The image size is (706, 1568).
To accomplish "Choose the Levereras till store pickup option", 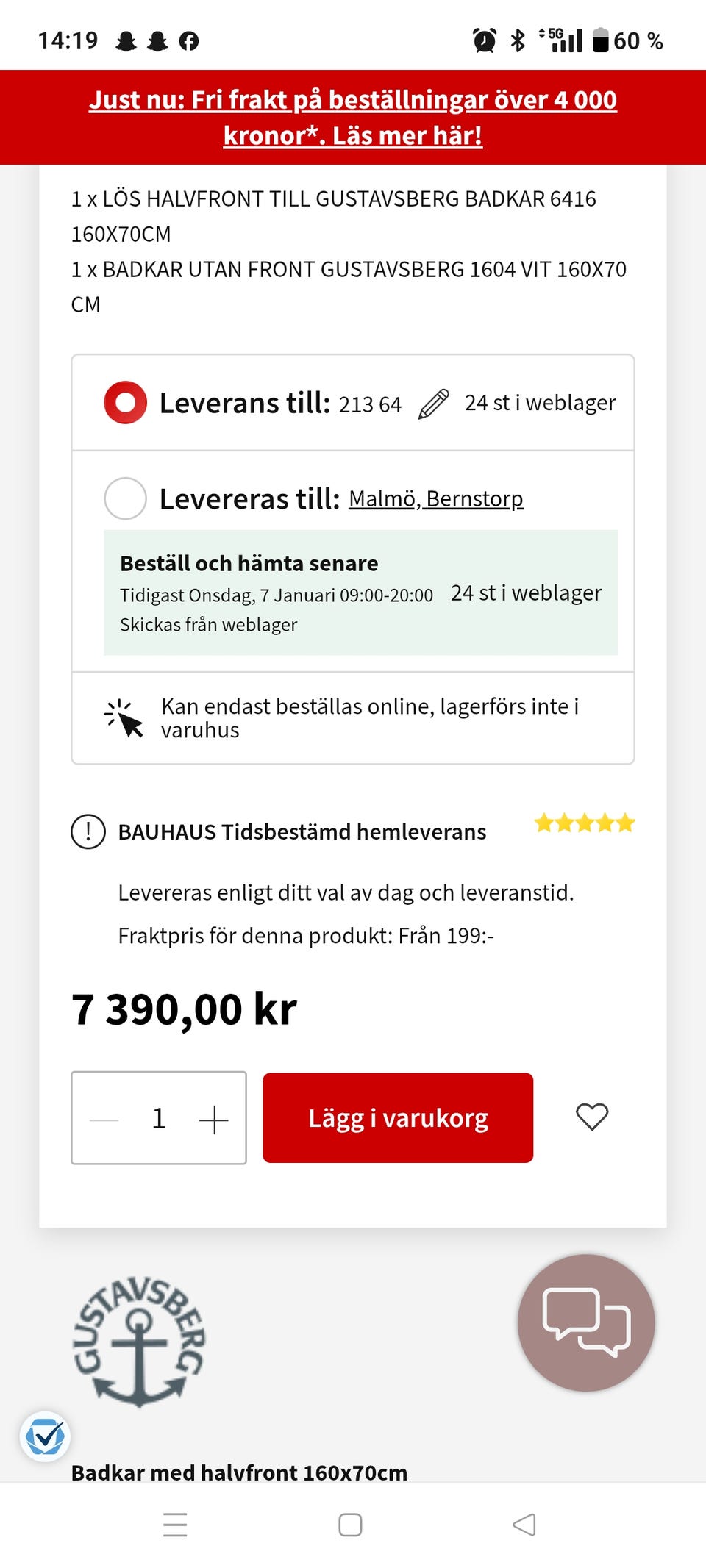I will 126,498.
